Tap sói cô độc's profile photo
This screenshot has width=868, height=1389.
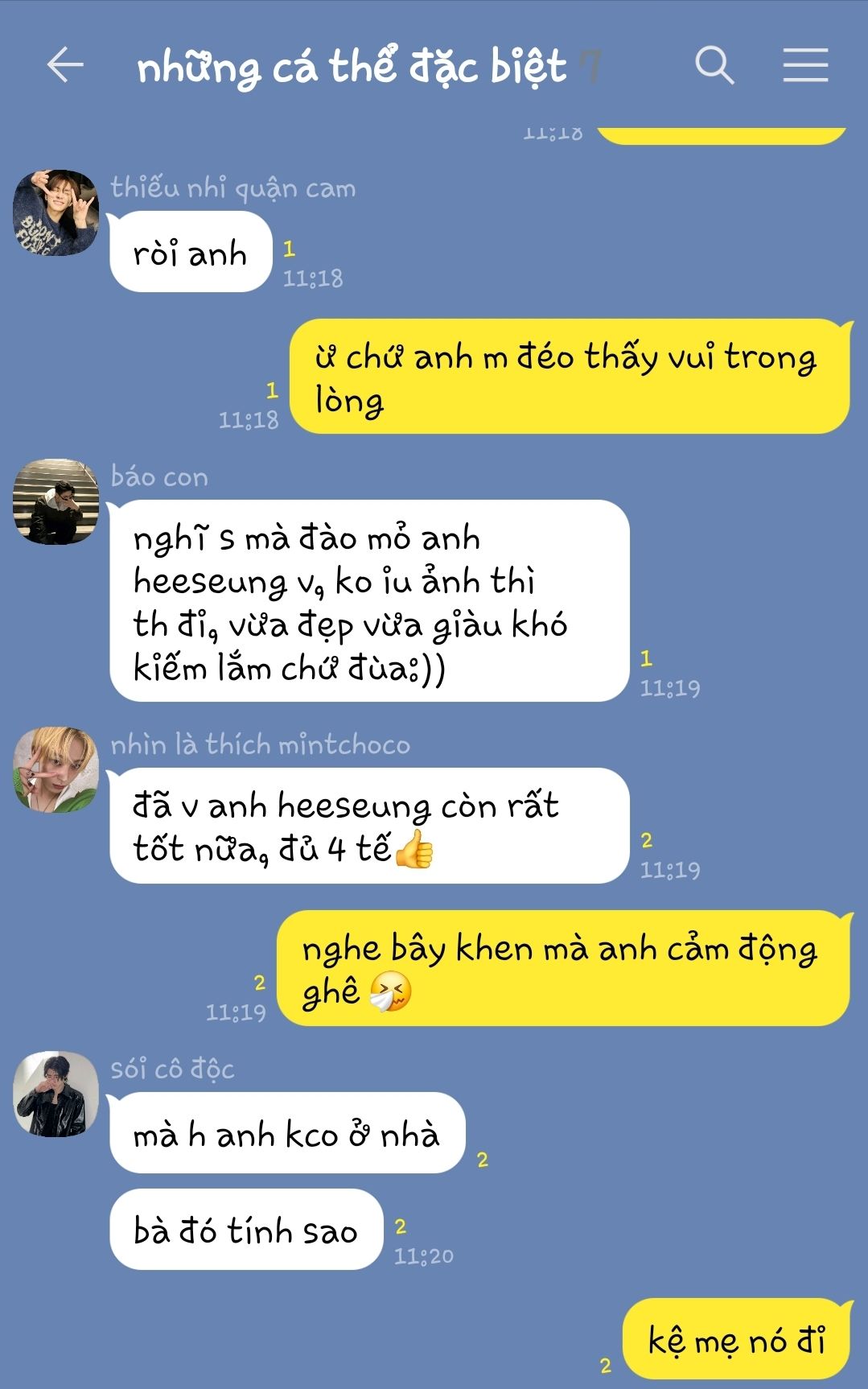coord(56,1094)
